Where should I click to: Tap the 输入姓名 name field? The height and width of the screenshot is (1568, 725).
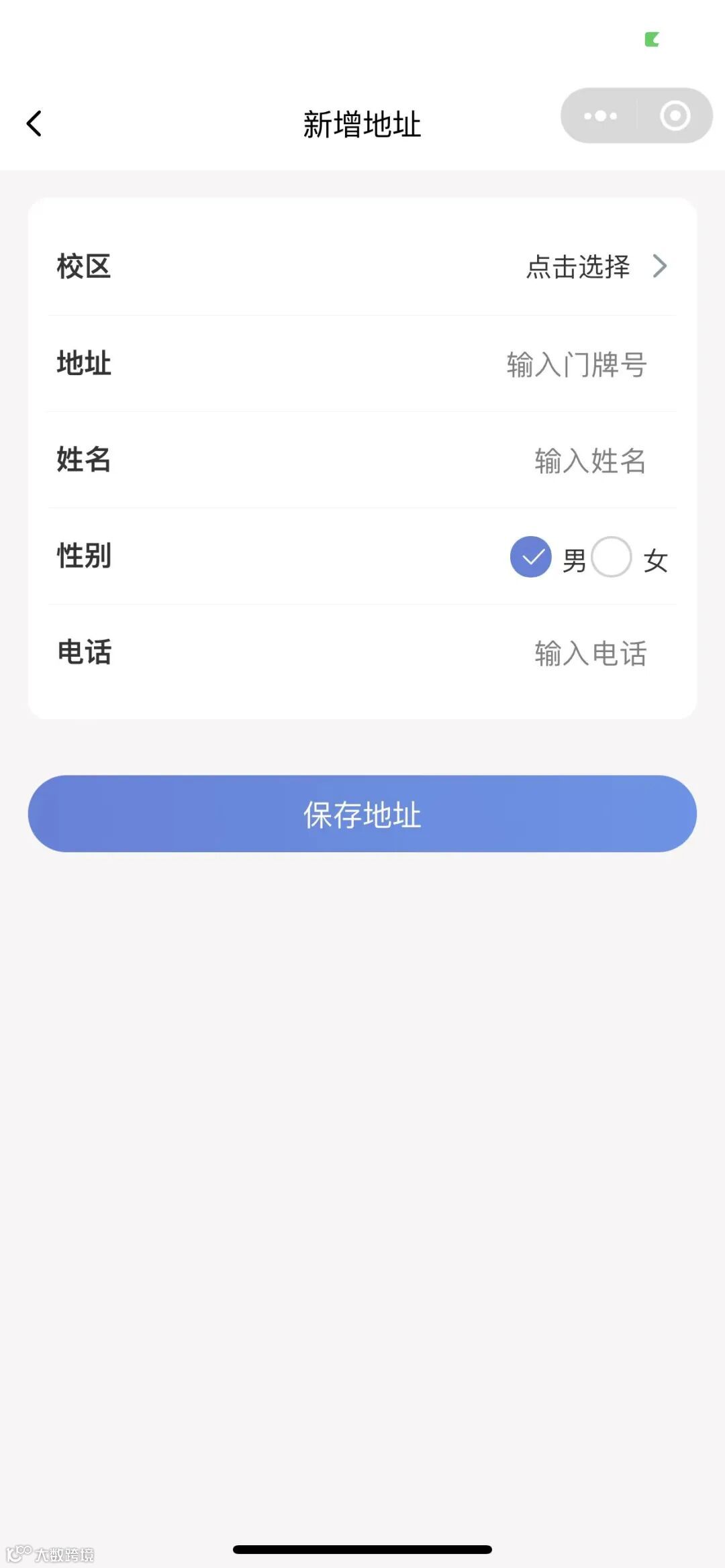[589, 461]
